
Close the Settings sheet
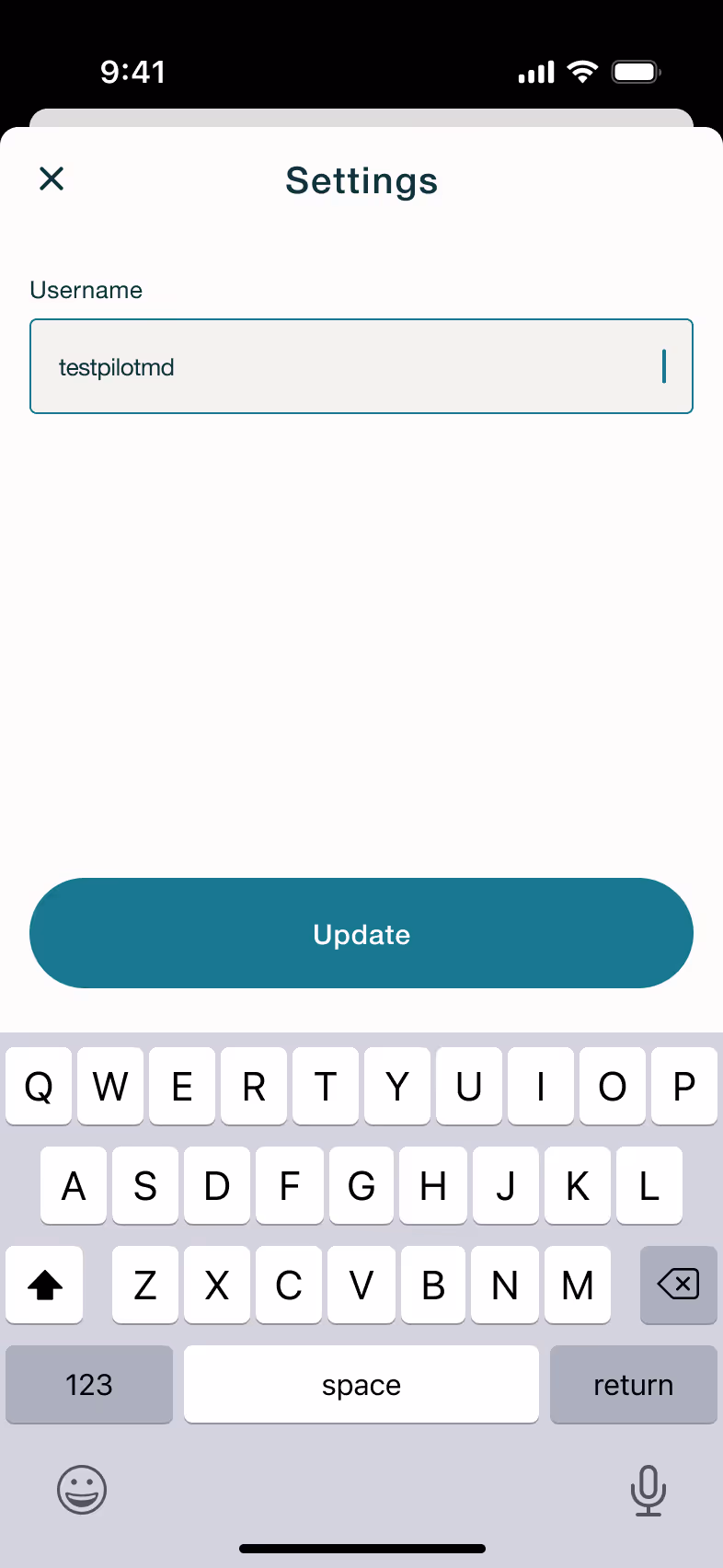52,179
